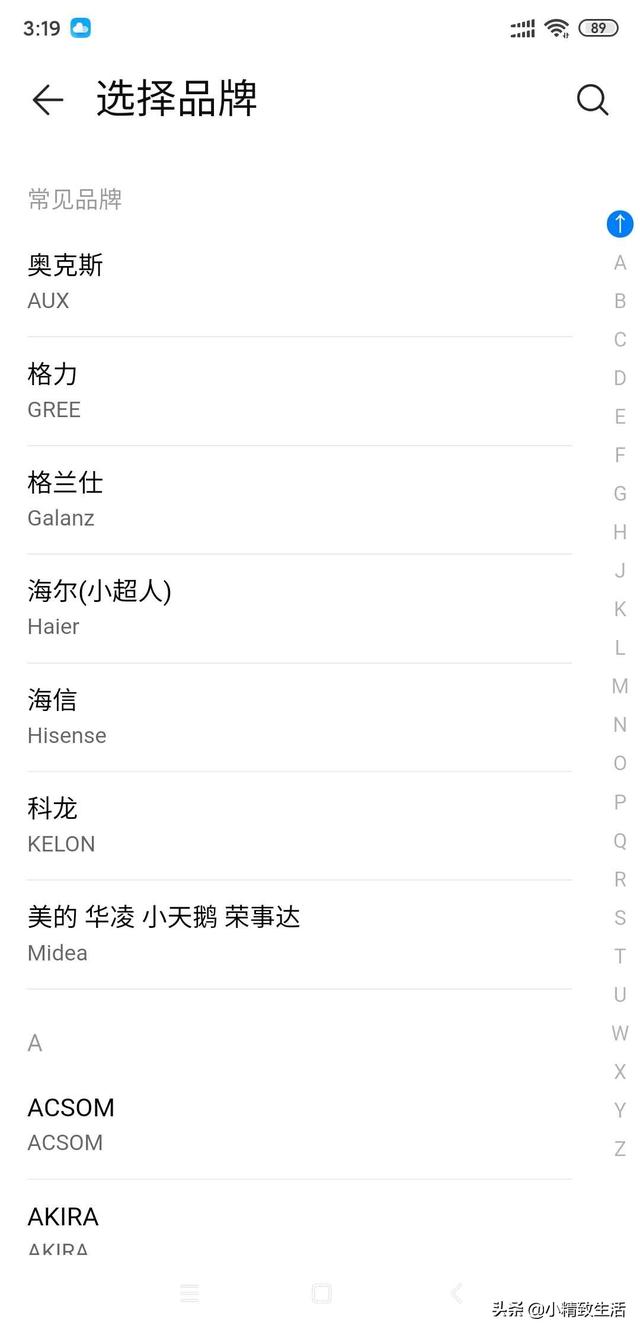Choose the 海信 Hisense brand
Viewport: 640px width, 1332px height.
coord(300,717)
